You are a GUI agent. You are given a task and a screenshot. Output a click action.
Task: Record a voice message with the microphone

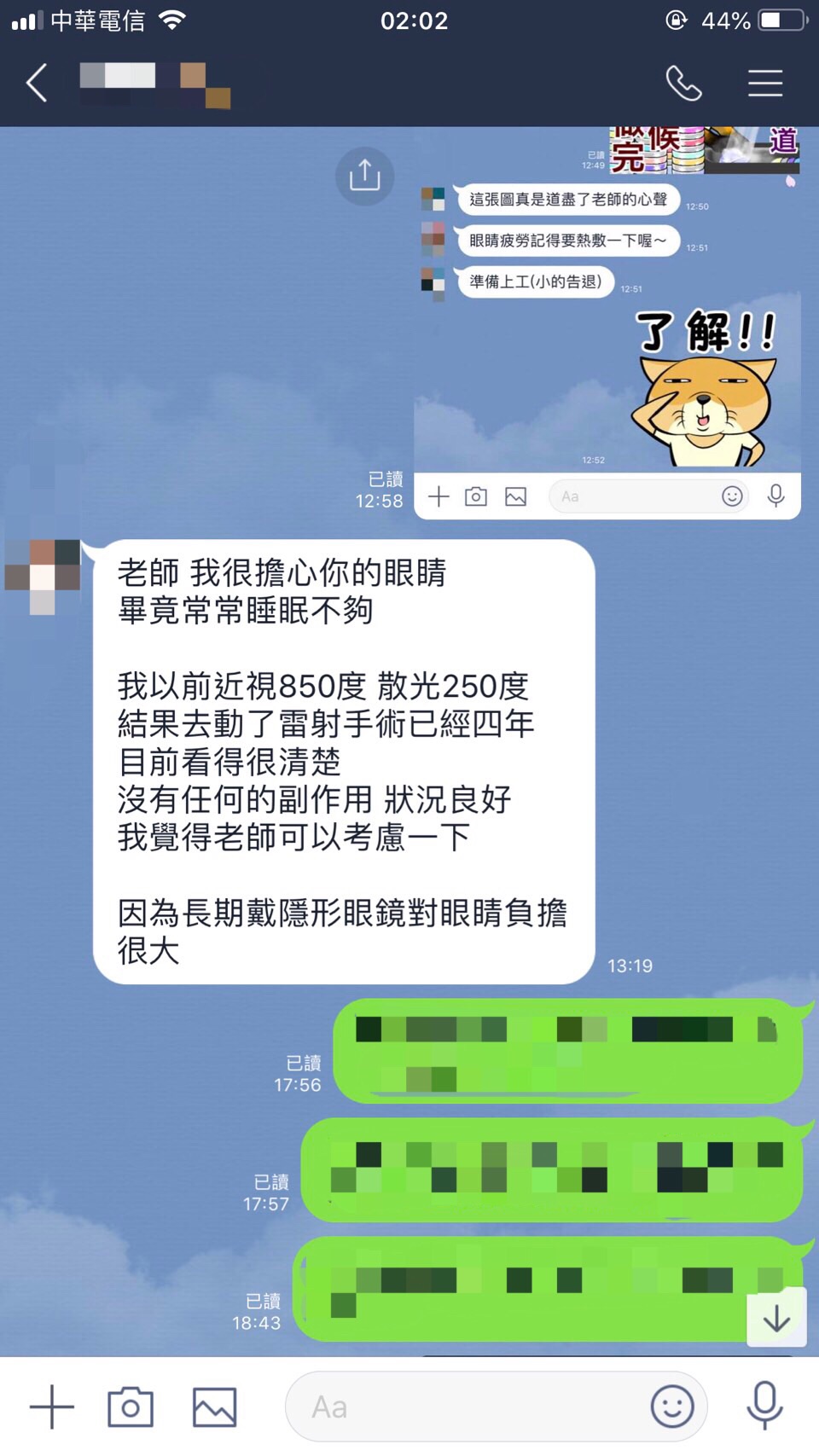pyautogui.click(x=764, y=1407)
